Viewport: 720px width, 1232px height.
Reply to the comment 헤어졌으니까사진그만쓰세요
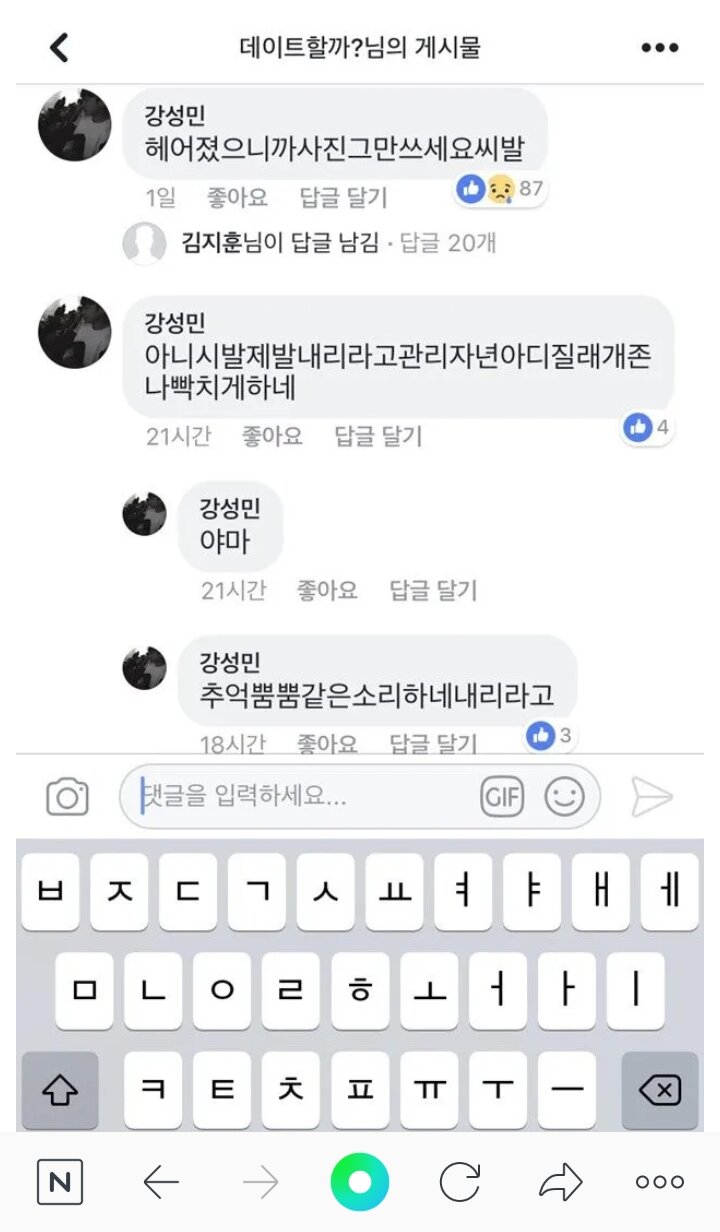click(343, 197)
